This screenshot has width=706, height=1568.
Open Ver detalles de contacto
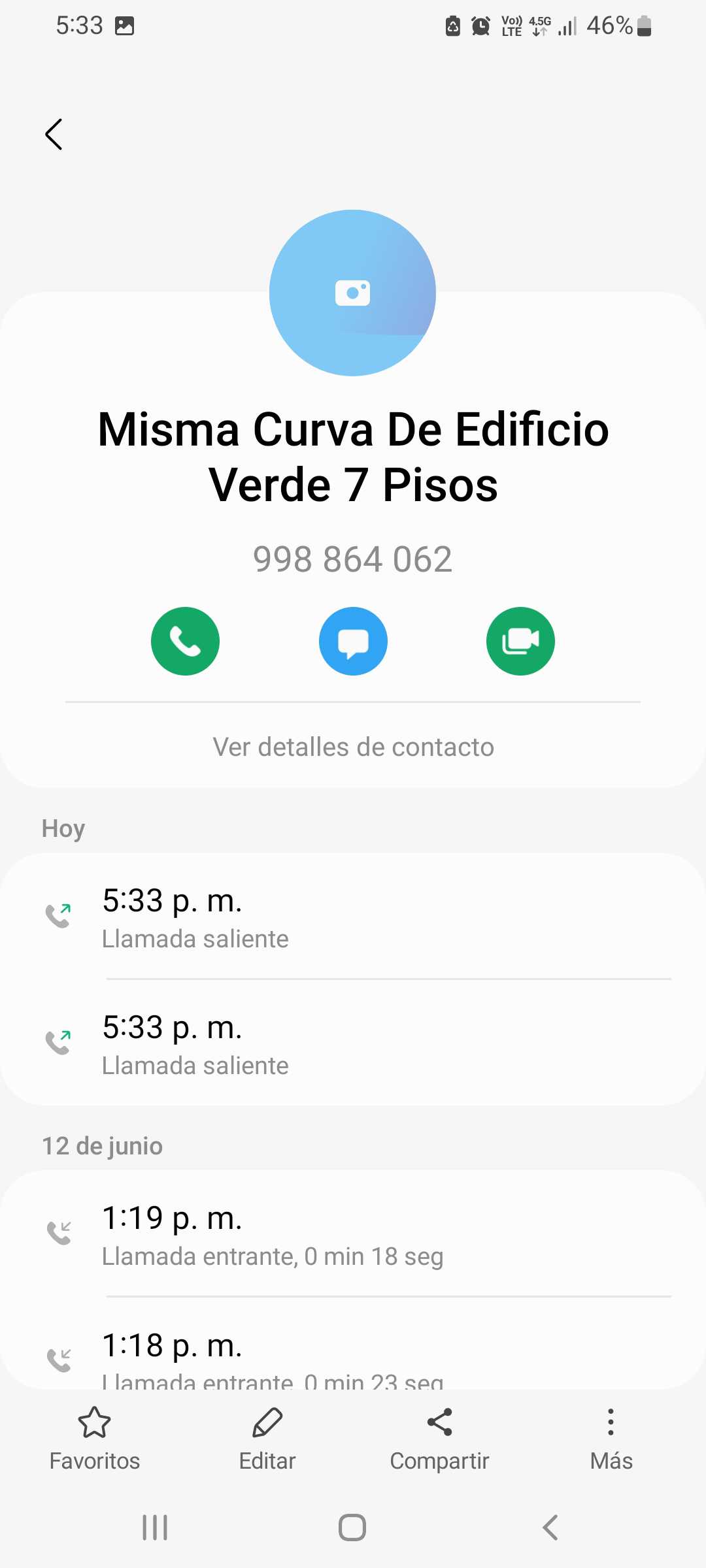pyautogui.click(x=353, y=747)
